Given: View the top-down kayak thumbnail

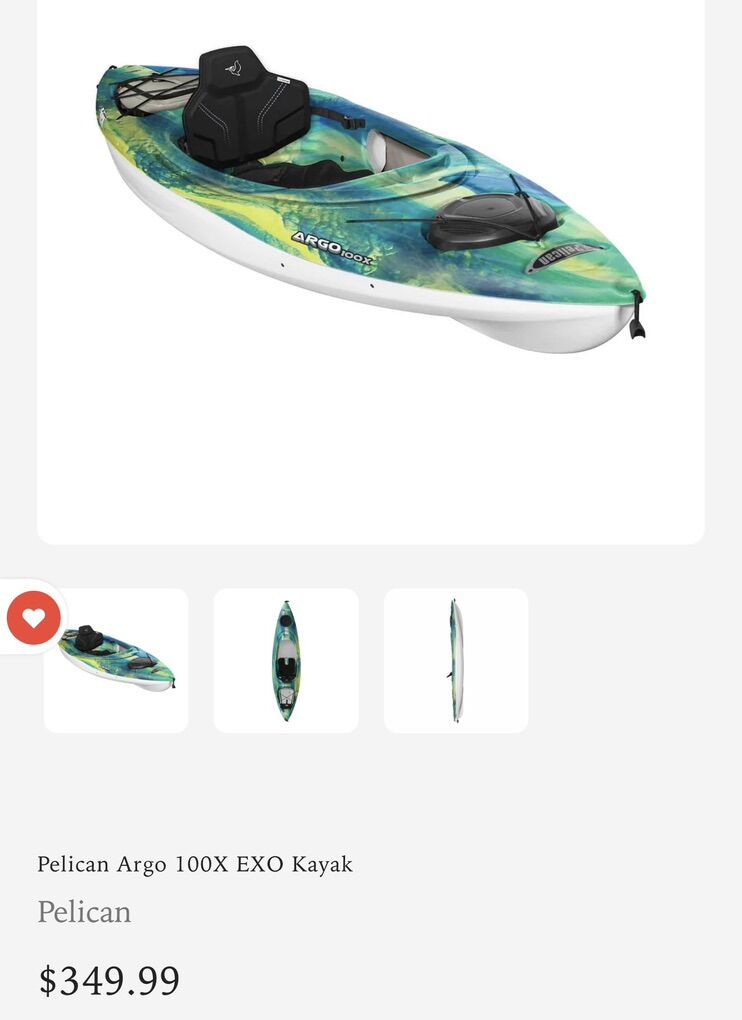Looking at the screenshot, I should click(286, 660).
